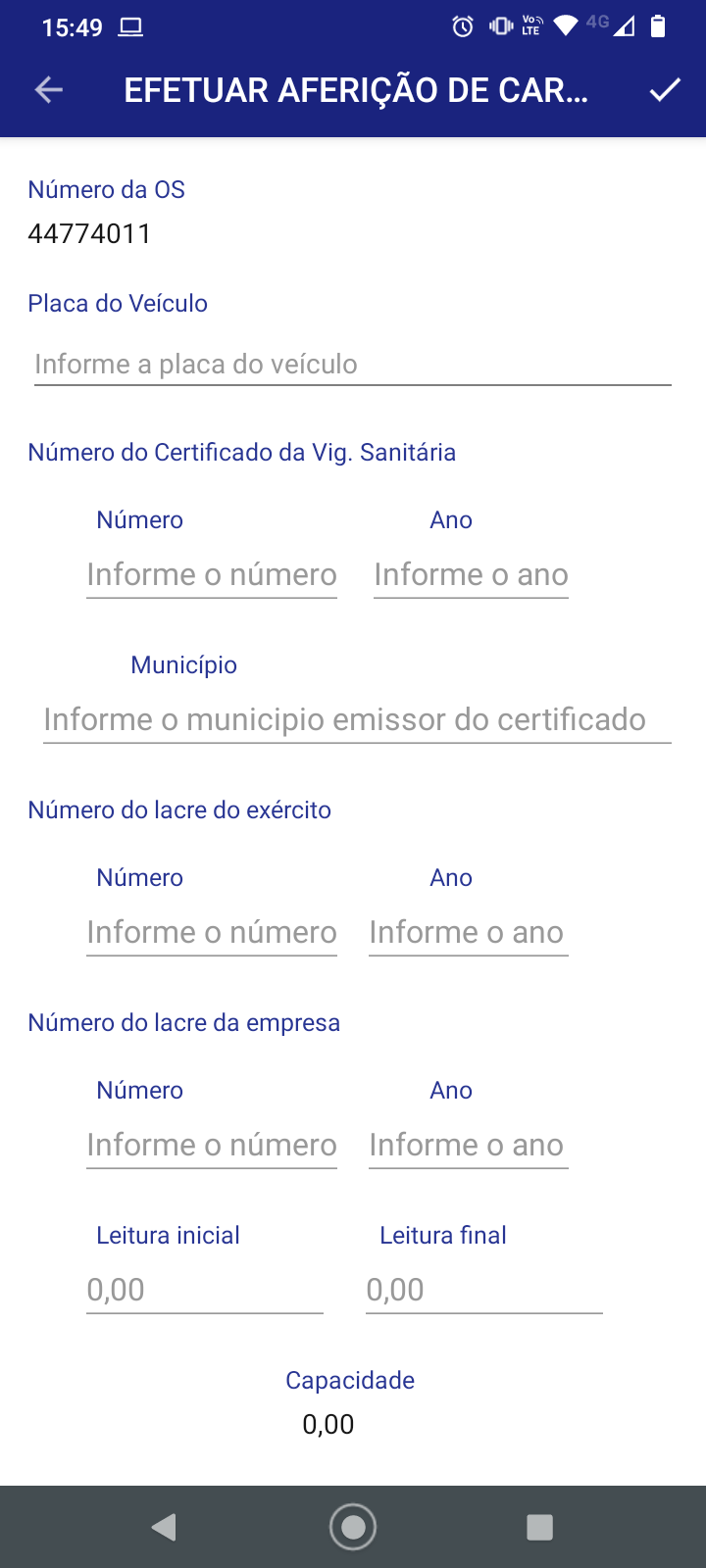Select the Leitura inicial field
The height and width of the screenshot is (1568, 706).
(204, 1289)
